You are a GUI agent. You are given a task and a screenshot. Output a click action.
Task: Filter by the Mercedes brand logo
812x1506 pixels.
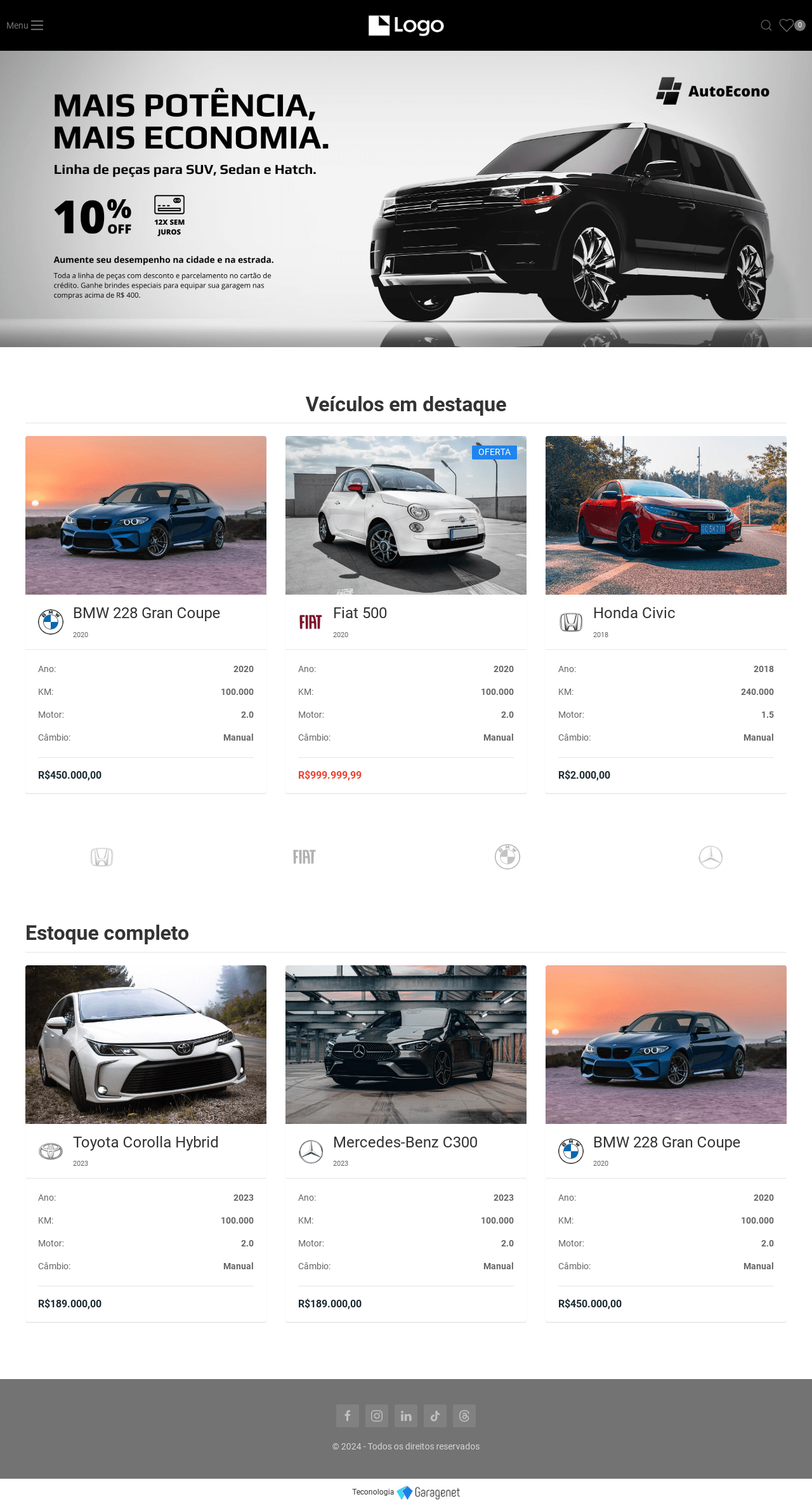click(710, 857)
